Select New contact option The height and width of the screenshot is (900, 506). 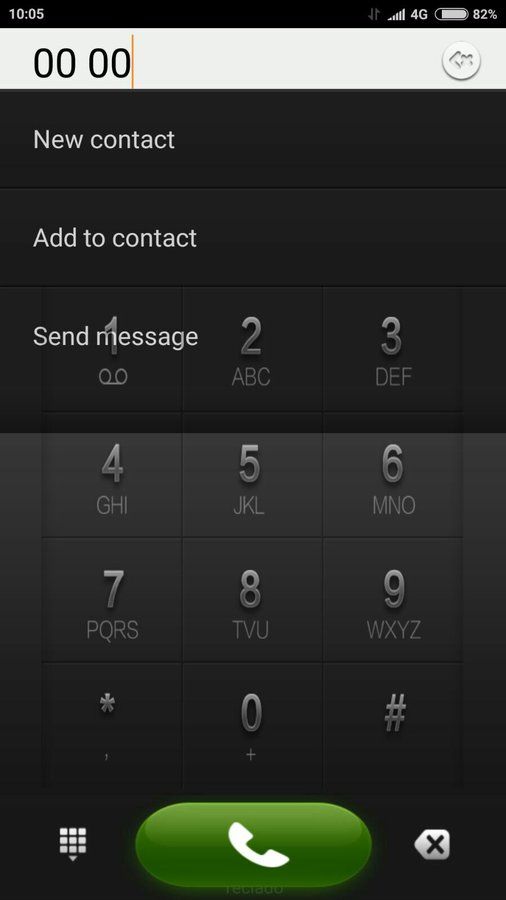(253, 139)
